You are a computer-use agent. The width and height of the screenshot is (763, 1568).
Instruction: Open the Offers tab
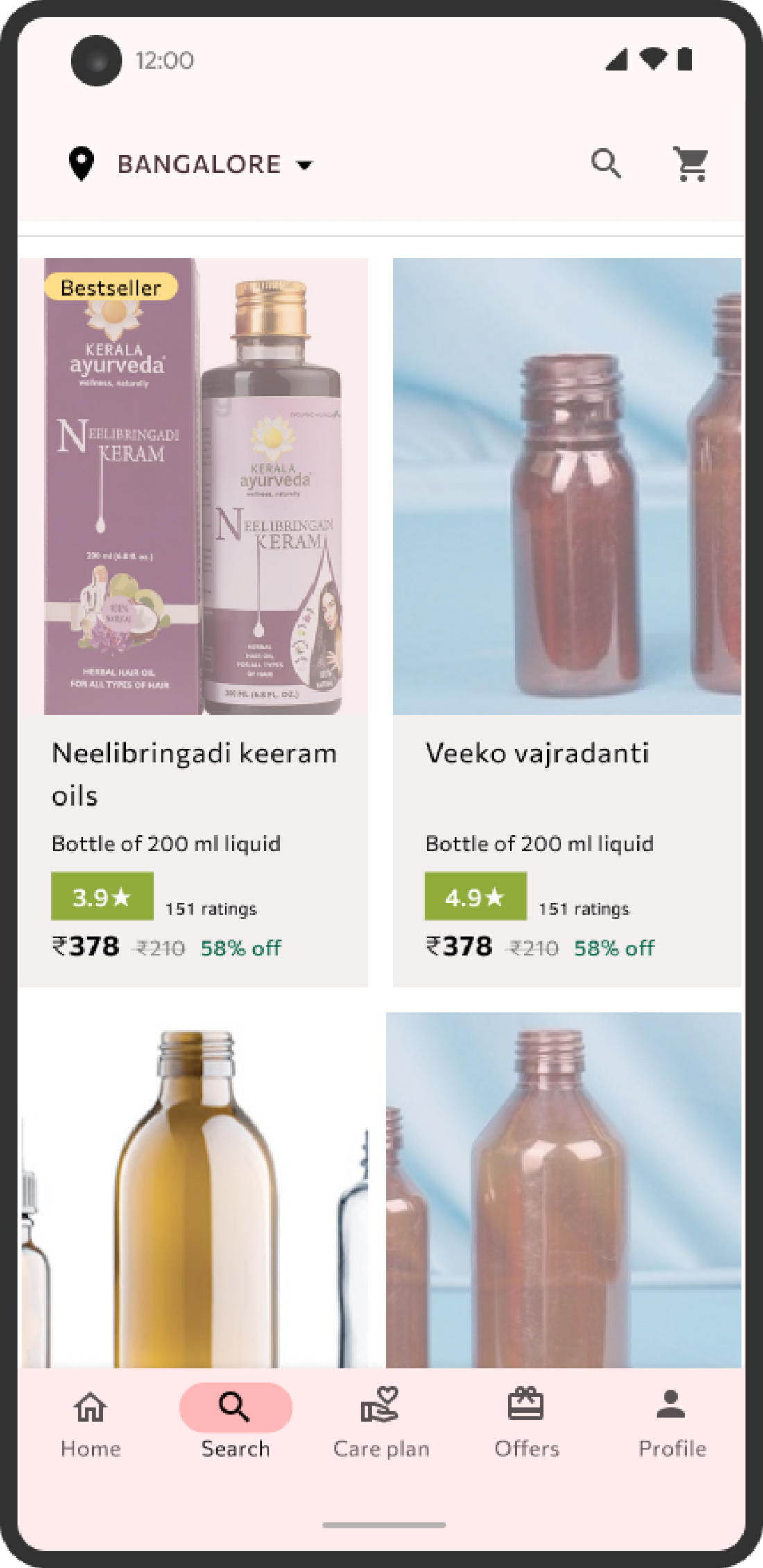pos(526,1424)
